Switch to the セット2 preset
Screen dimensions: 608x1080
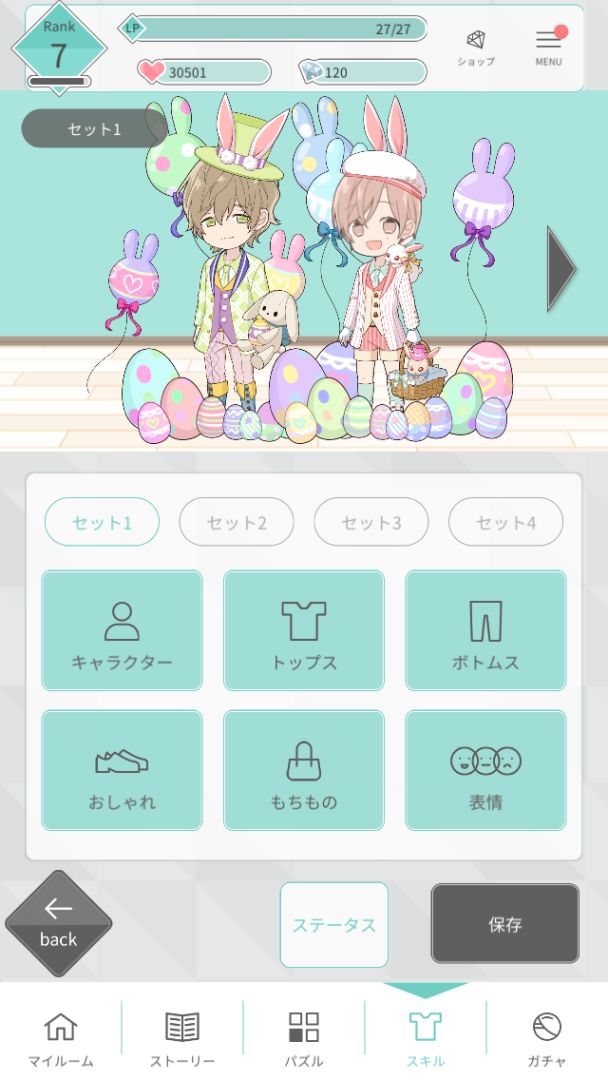point(236,522)
